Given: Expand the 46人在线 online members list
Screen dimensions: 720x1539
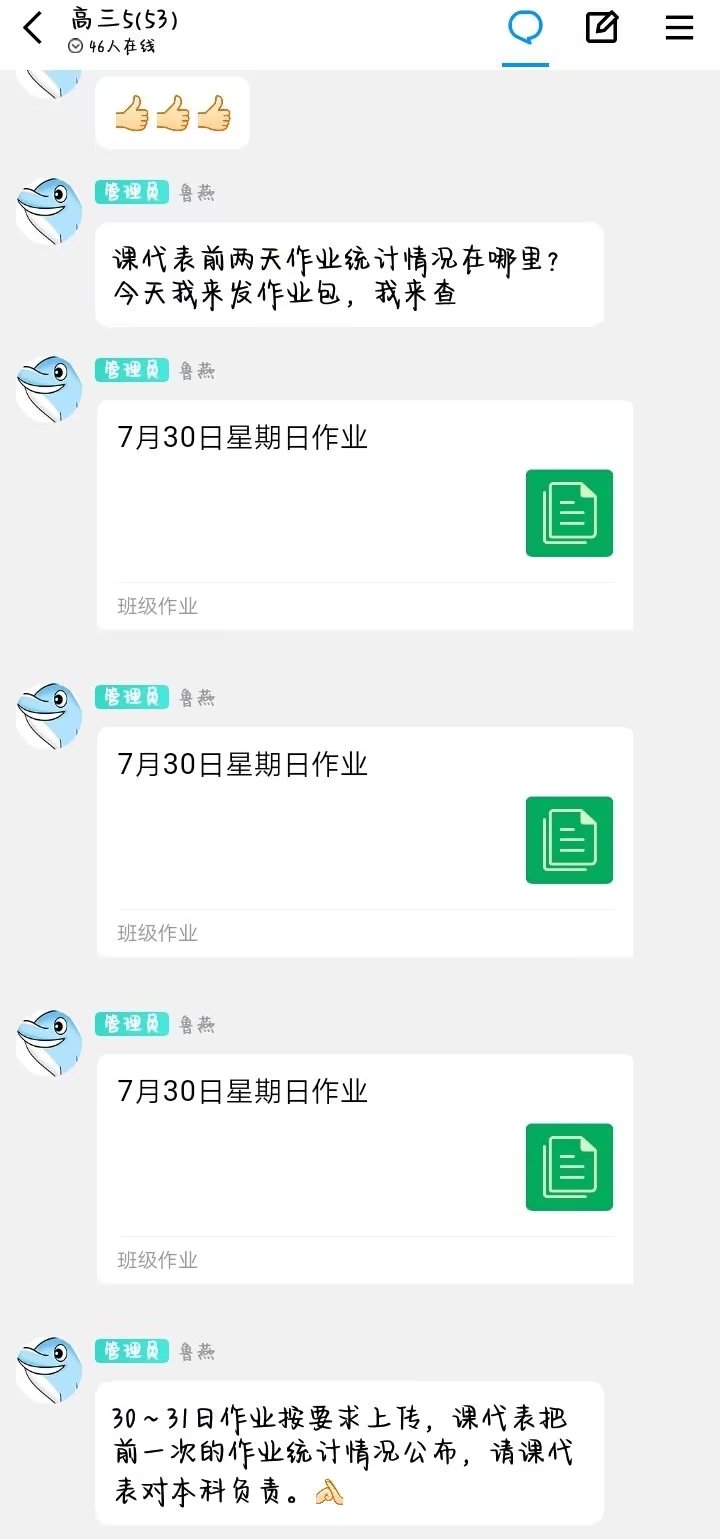Looking at the screenshot, I should tap(112, 46).
